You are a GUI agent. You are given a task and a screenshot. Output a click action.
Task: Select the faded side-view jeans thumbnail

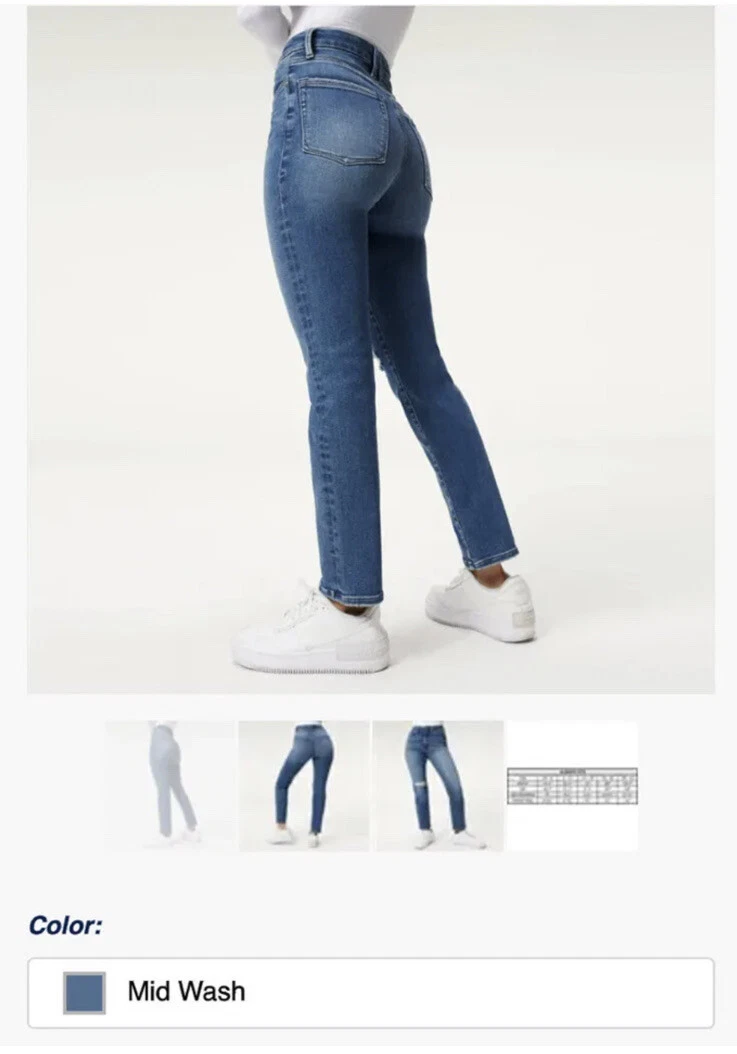click(x=170, y=786)
